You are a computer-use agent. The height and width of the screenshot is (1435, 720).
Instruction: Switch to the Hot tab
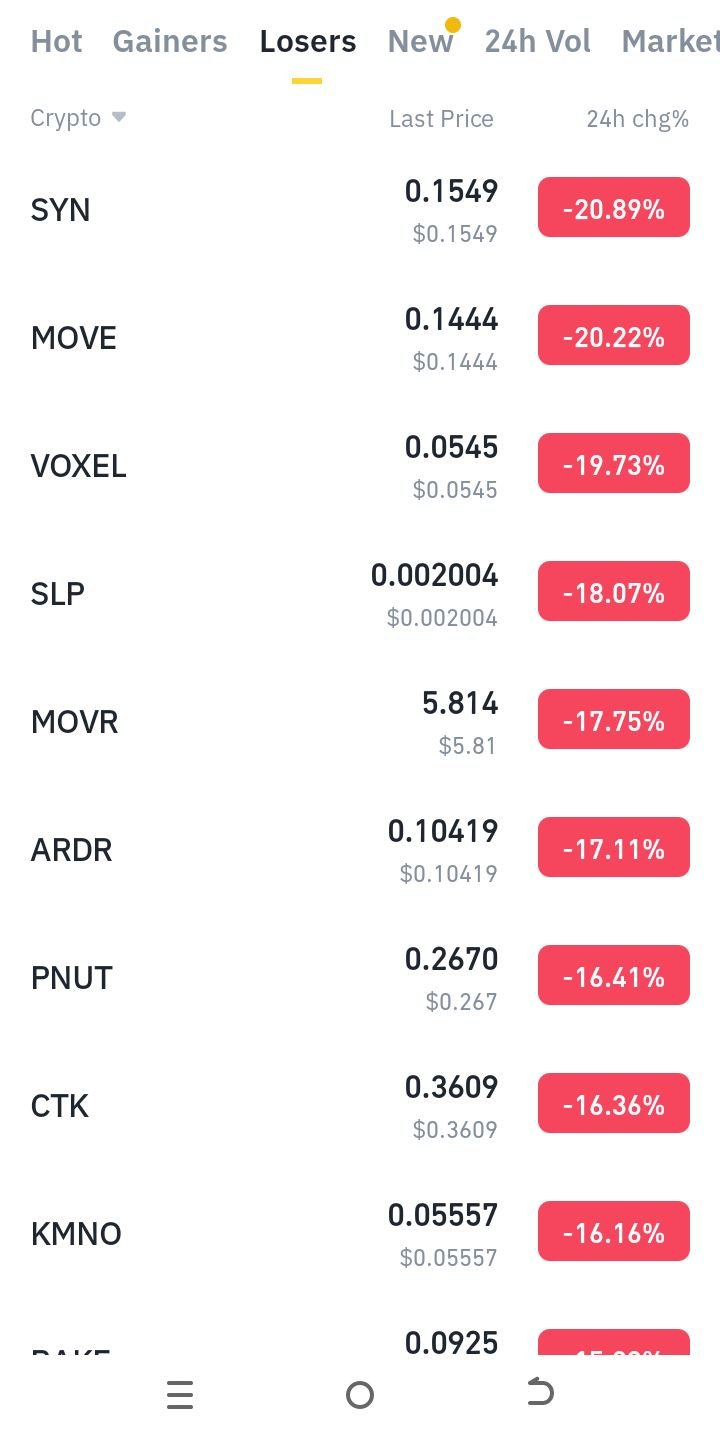(x=56, y=41)
